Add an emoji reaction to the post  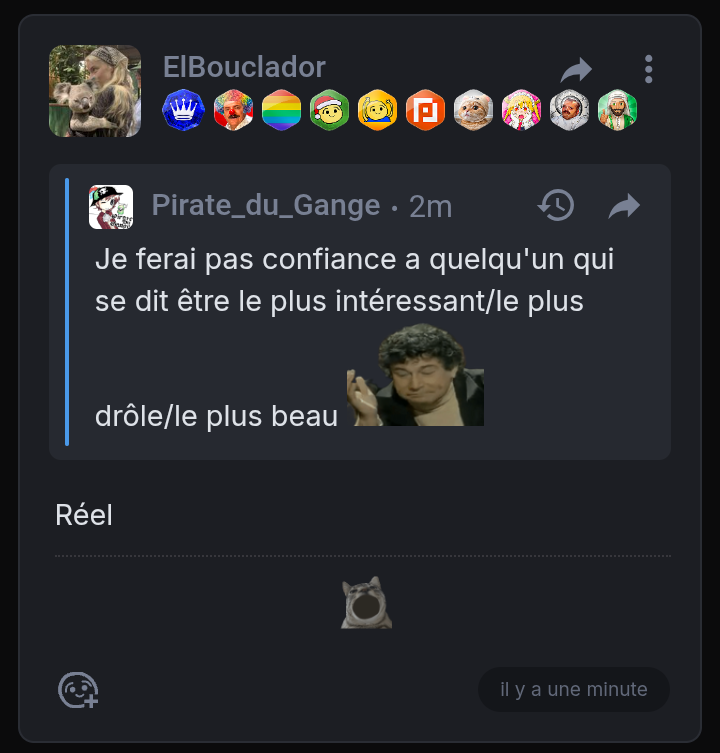(x=78, y=690)
